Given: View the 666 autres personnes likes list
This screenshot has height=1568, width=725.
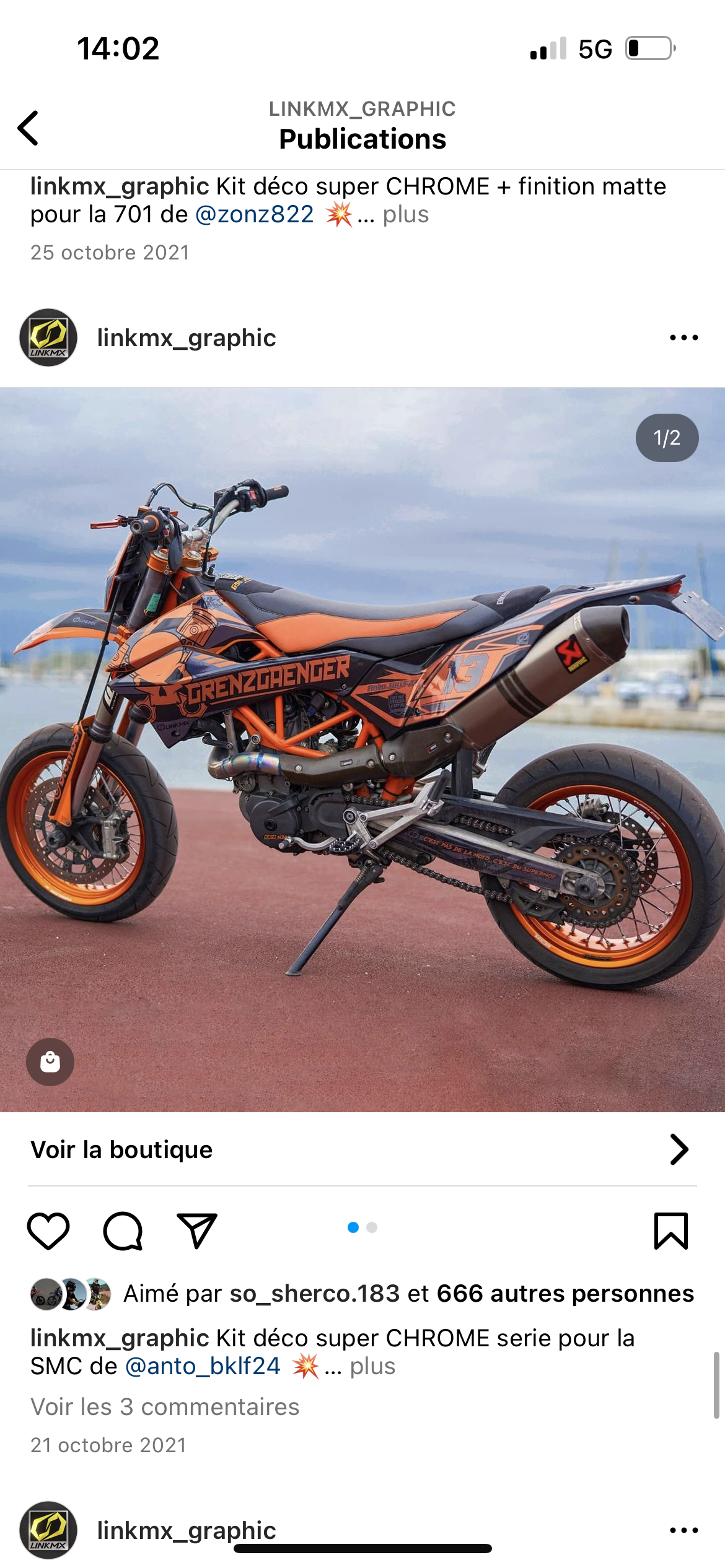Looking at the screenshot, I should 565,1294.
